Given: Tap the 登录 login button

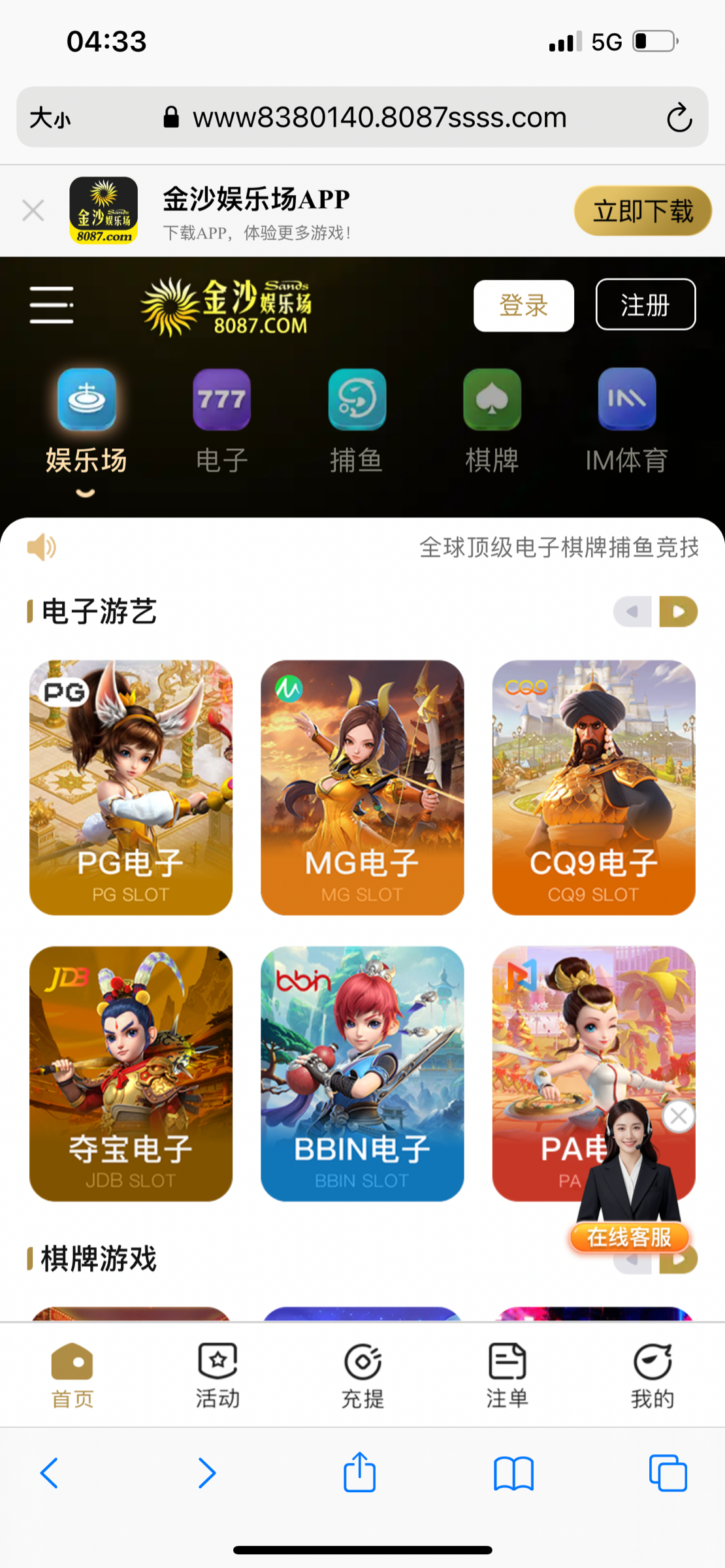Looking at the screenshot, I should pos(523,305).
